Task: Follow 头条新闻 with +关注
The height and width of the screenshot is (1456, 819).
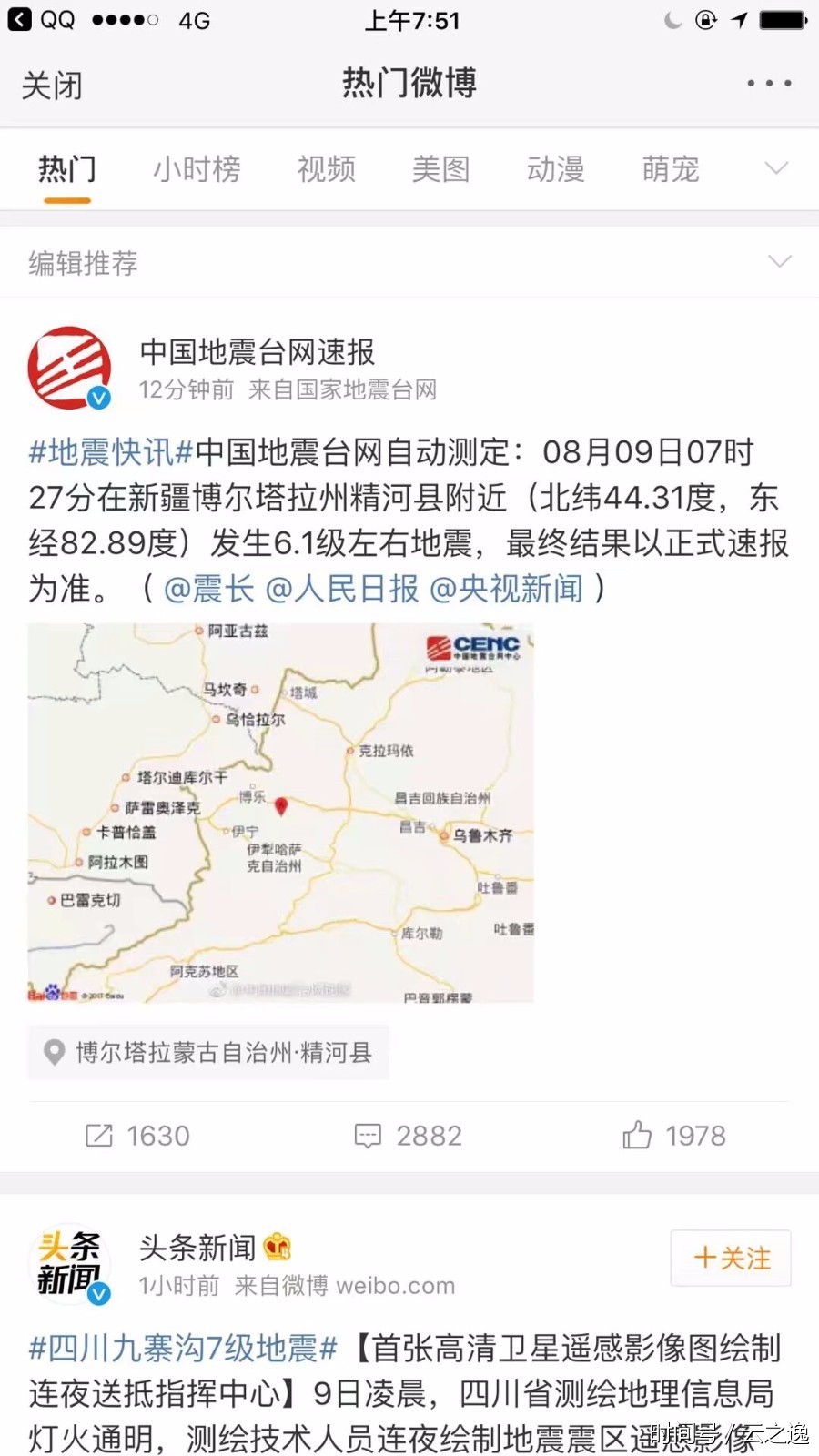Action: tap(731, 1258)
